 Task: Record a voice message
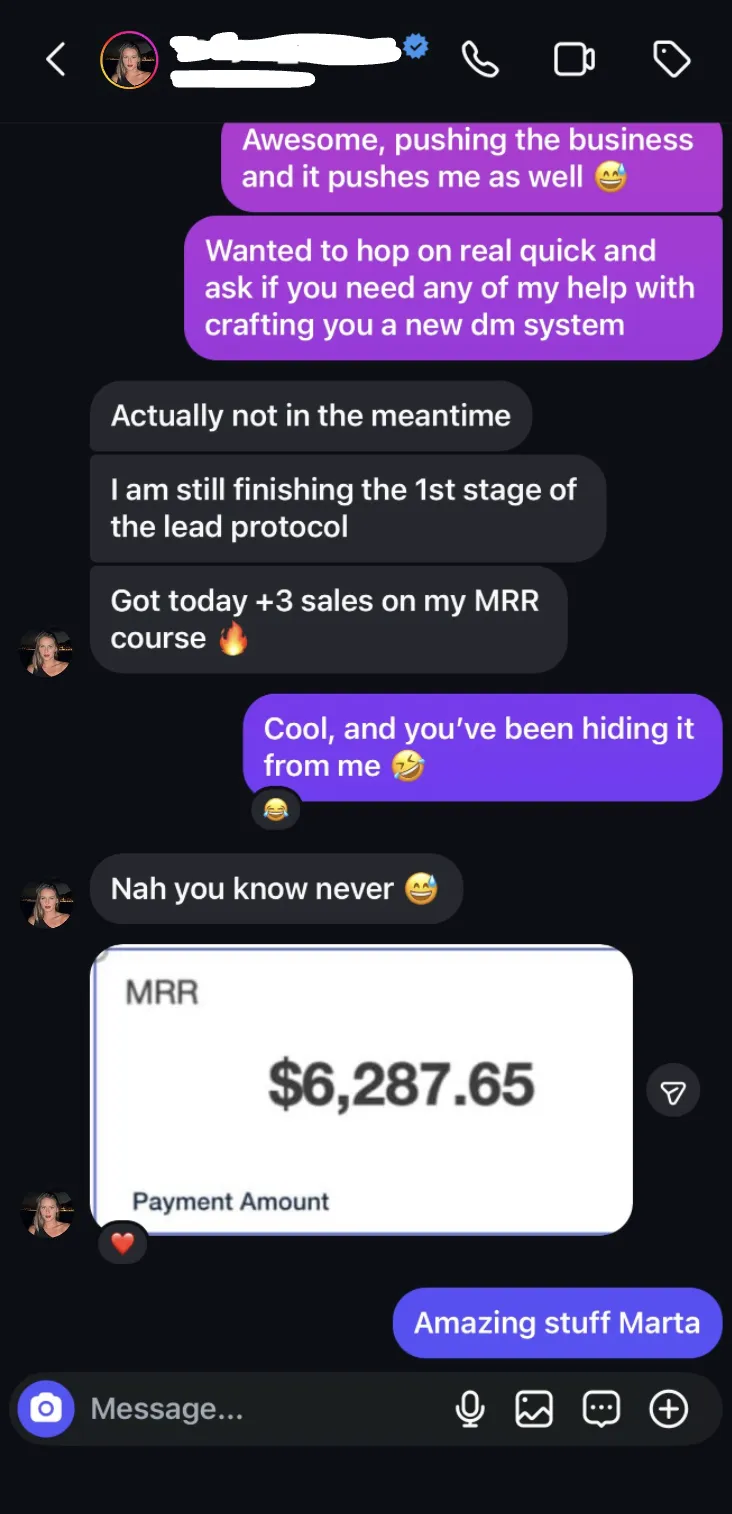(469, 1409)
